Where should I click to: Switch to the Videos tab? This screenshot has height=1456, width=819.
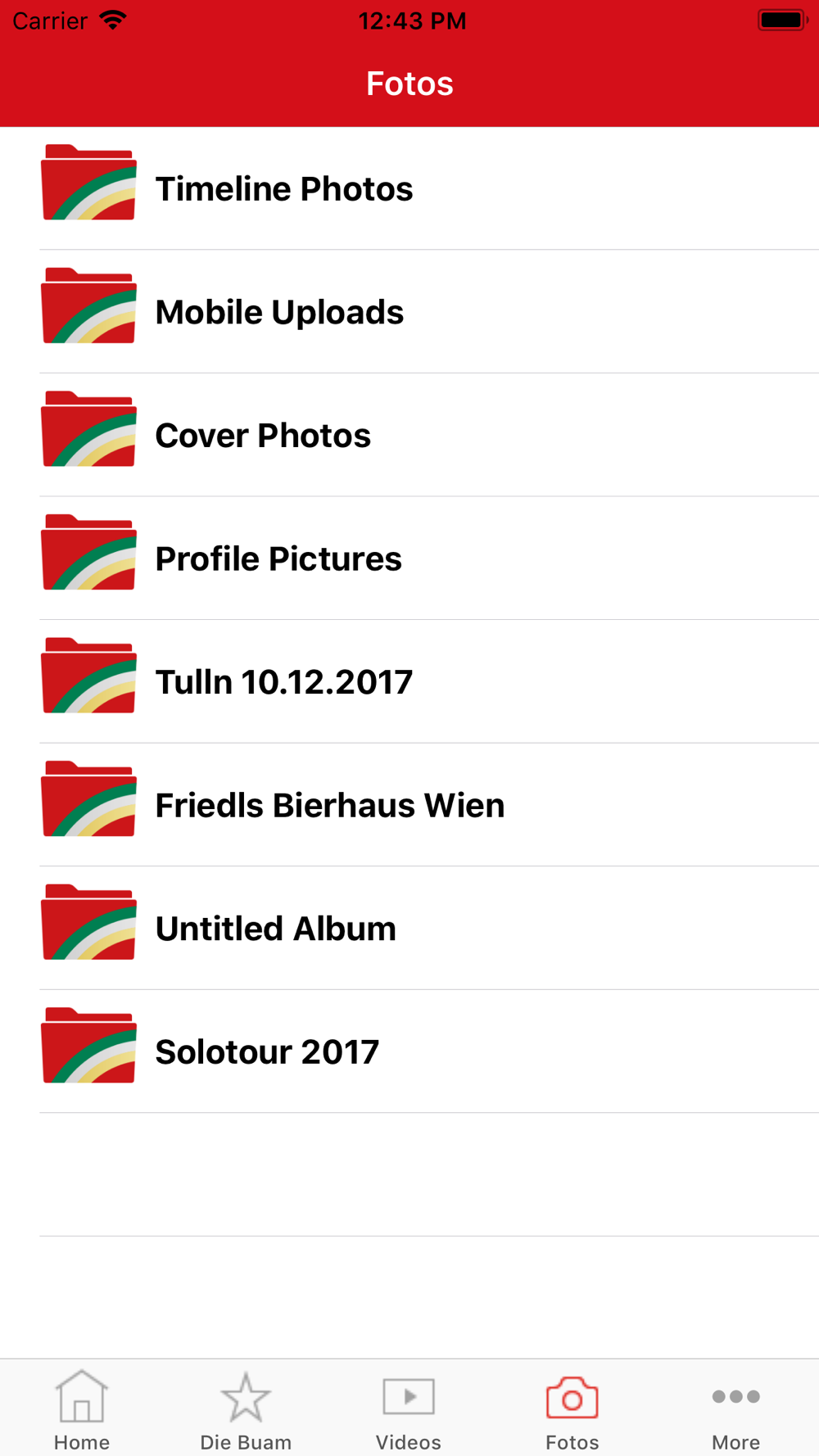tap(409, 1410)
